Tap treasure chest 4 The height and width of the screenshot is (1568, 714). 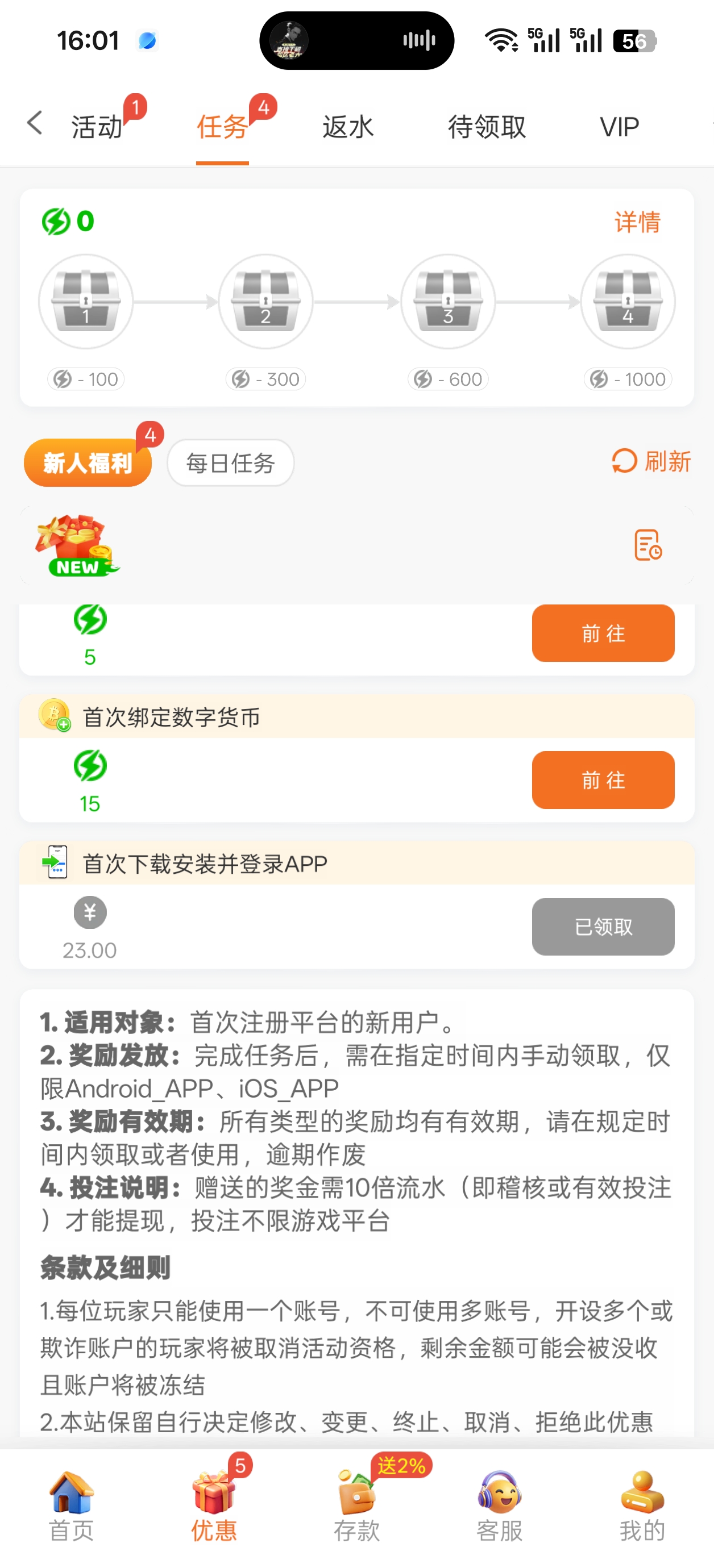point(628,301)
